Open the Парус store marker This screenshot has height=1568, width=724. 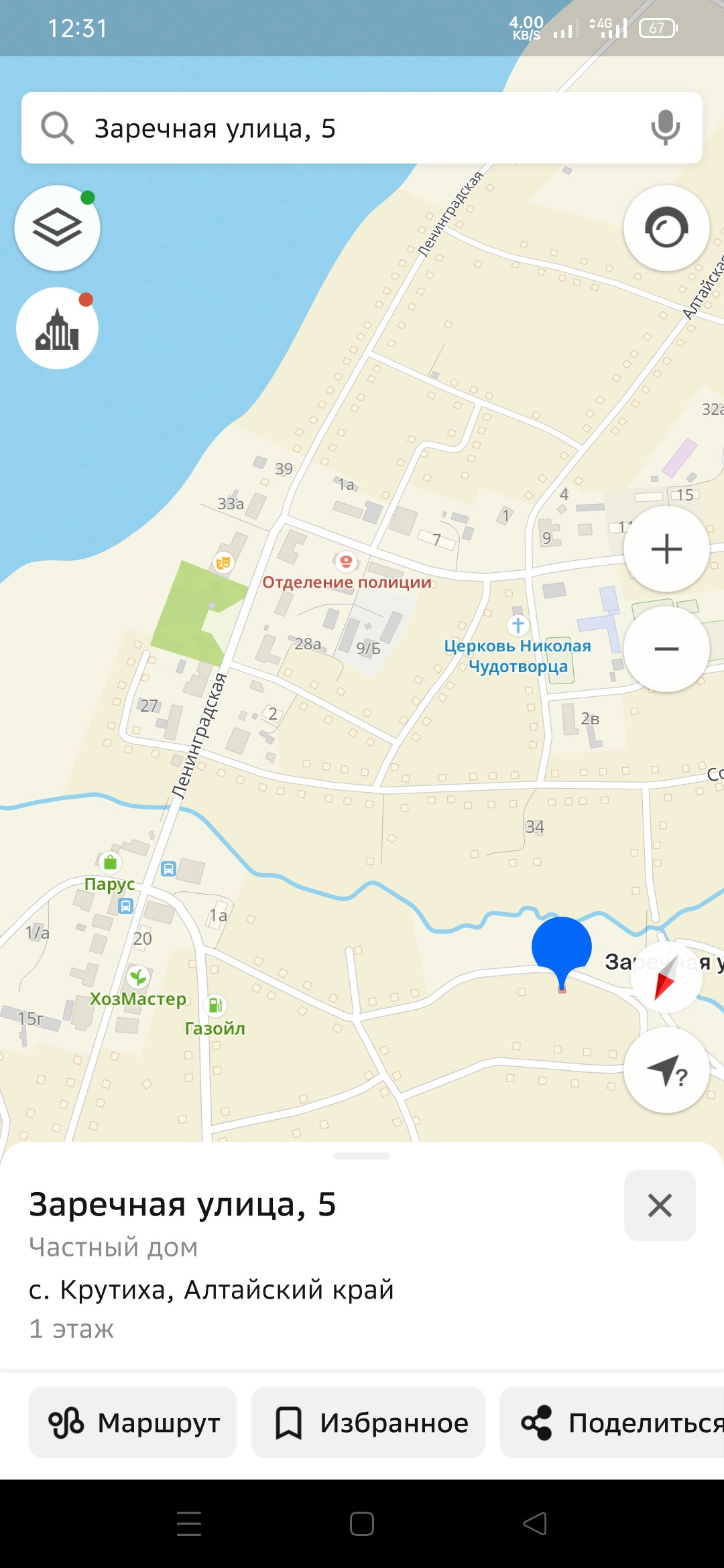tap(110, 862)
